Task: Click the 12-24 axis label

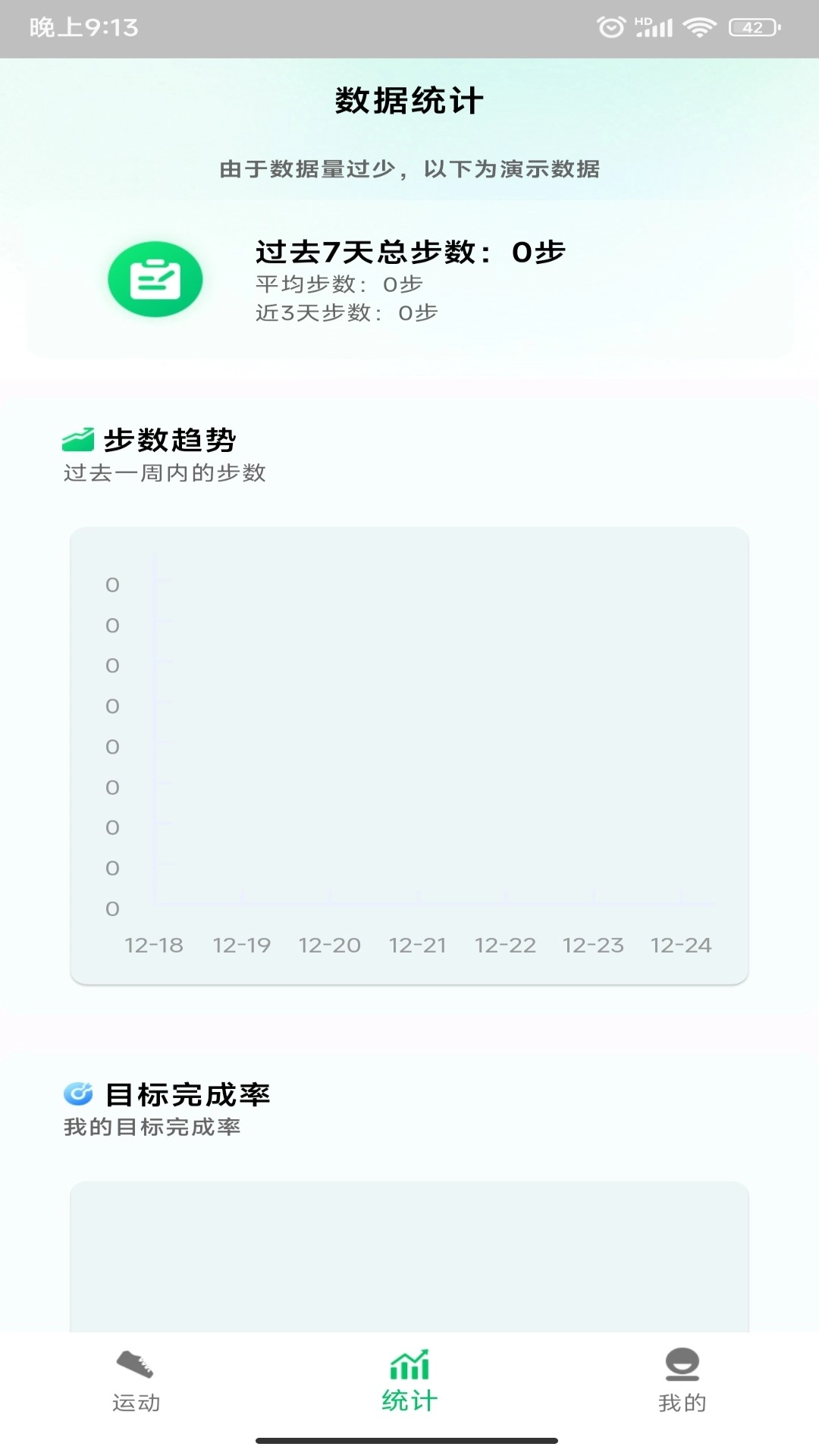Action: click(680, 946)
